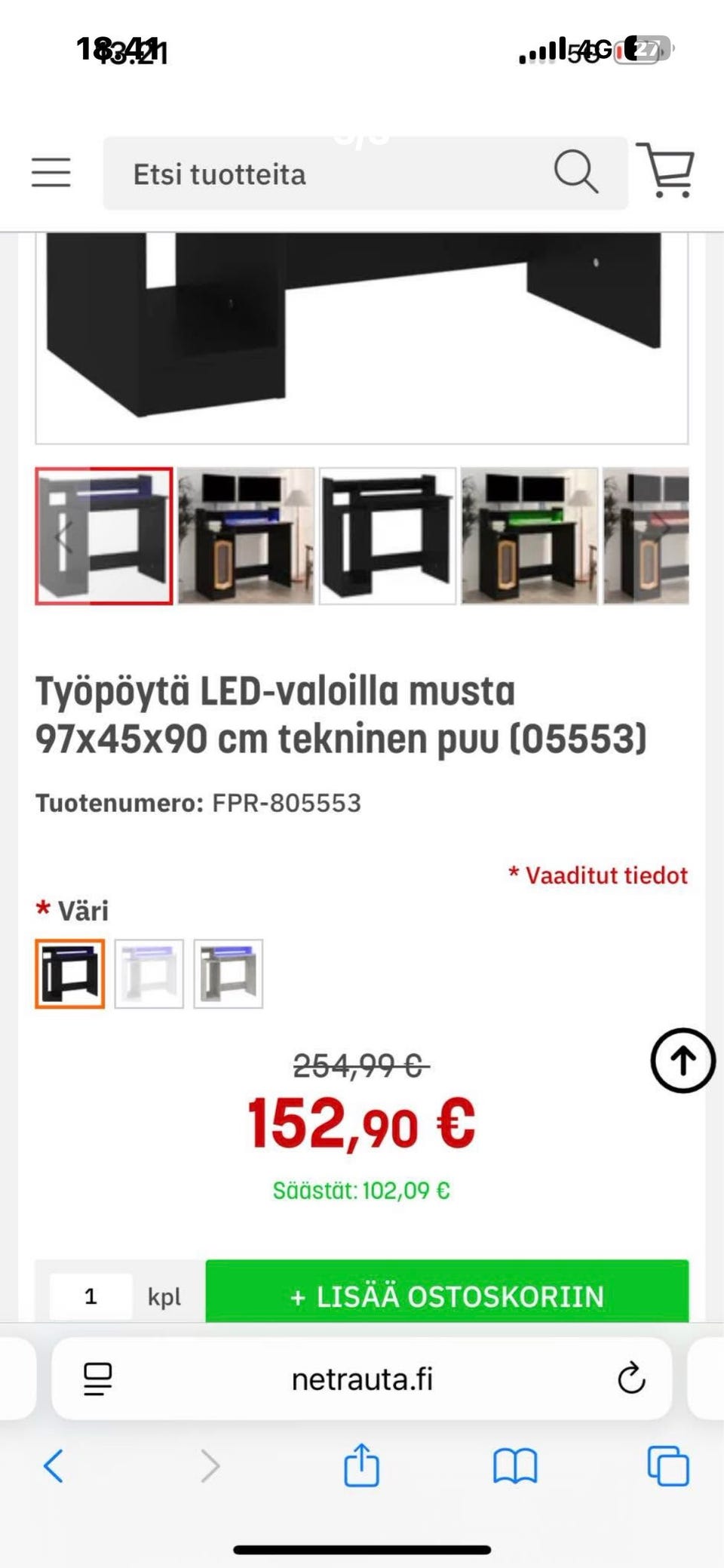
Task: Select the white color swatch
Action: click(149, 973)
